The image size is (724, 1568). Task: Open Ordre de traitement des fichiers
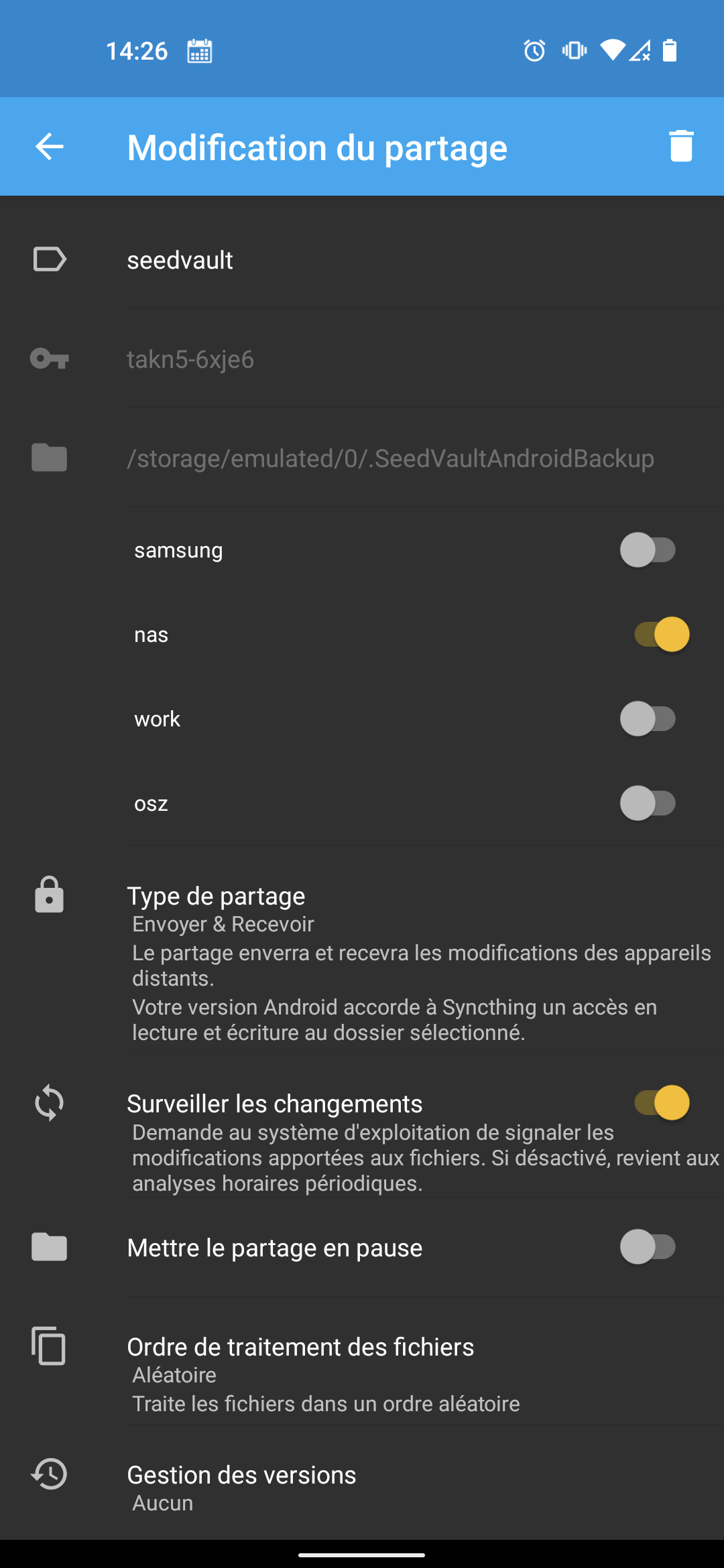[402, 1372]
